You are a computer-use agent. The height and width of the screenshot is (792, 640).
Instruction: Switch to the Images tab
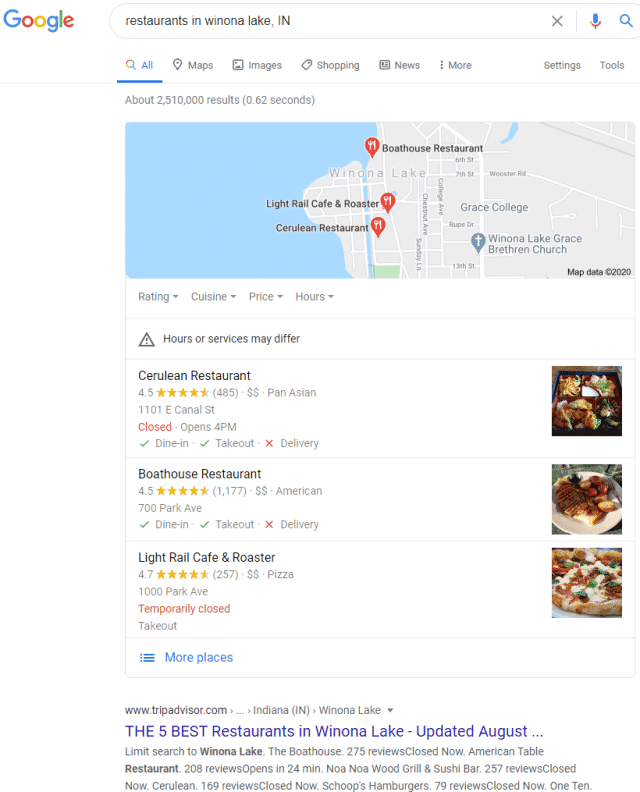click(257, 65)
